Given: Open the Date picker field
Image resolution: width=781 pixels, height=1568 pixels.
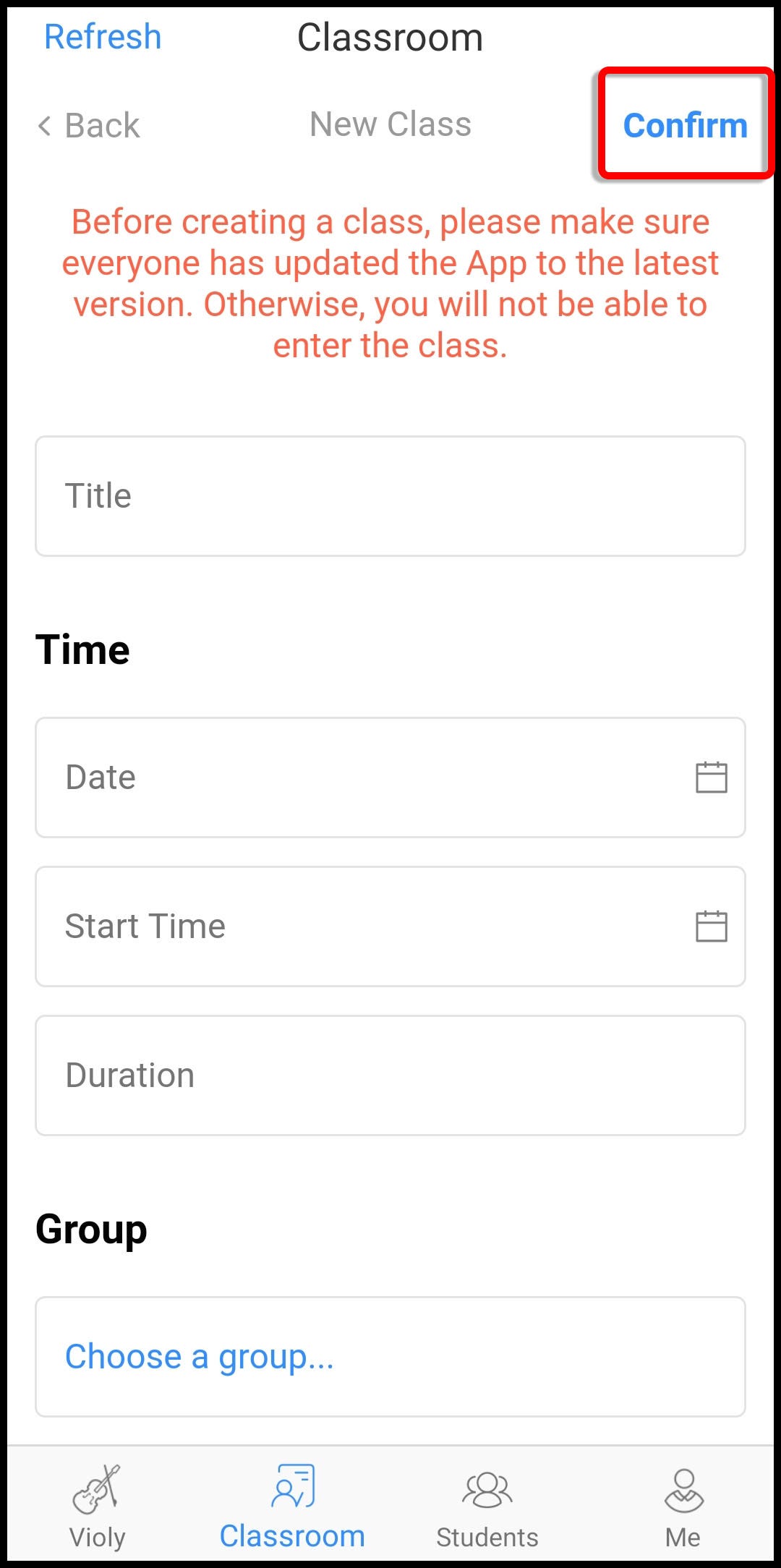Looking at the screenshot, I should point(390,777).
